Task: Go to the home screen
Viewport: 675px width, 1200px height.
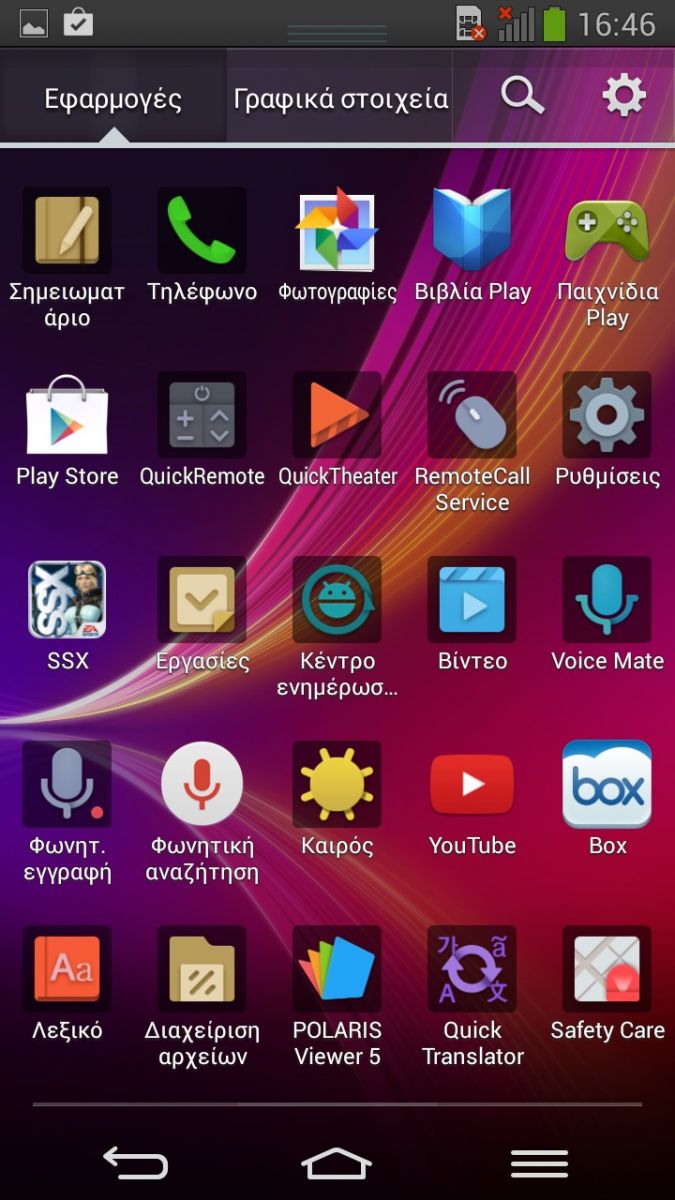Action: (337, 1163)
